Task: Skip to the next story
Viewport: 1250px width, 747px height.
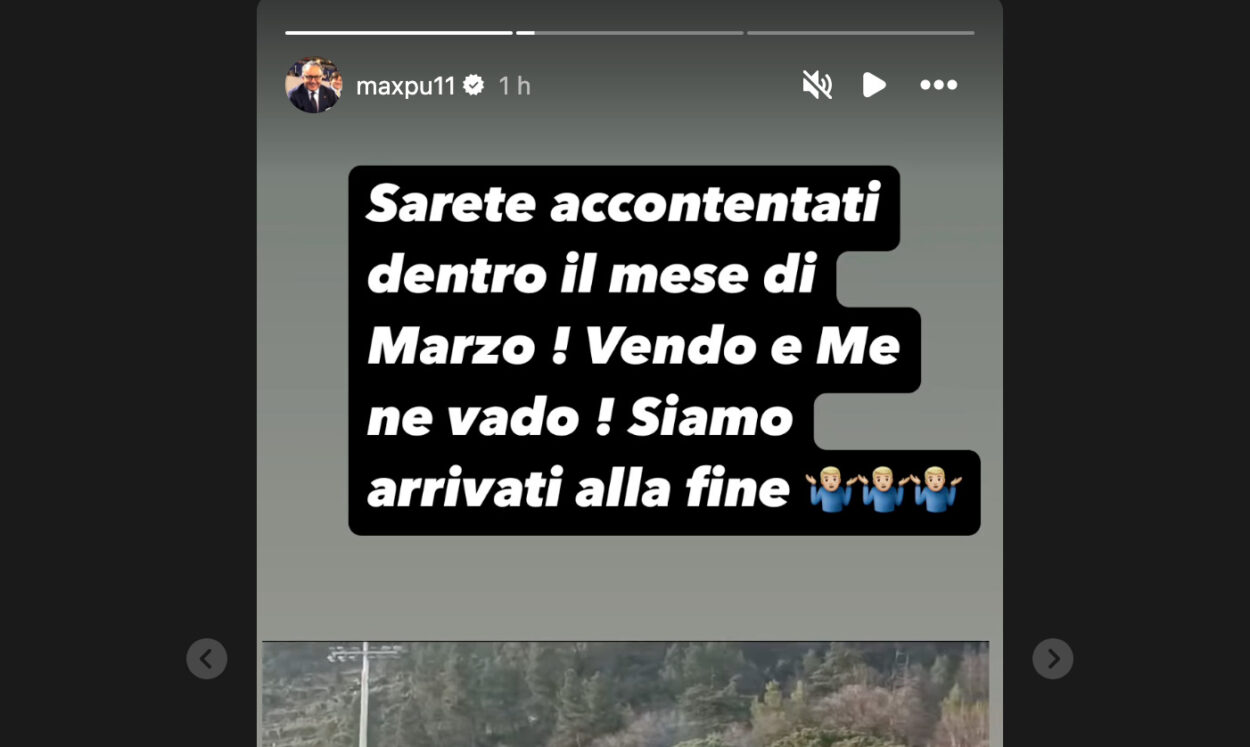Action: [x=1052, y=659]
